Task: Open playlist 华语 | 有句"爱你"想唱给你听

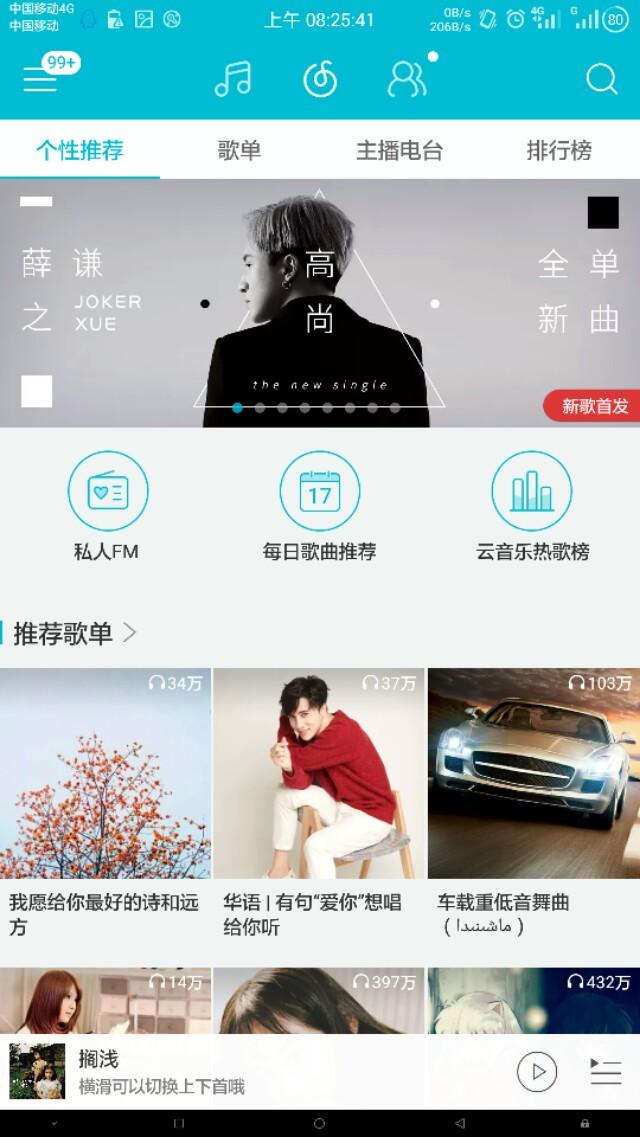Action: point(320,773)
